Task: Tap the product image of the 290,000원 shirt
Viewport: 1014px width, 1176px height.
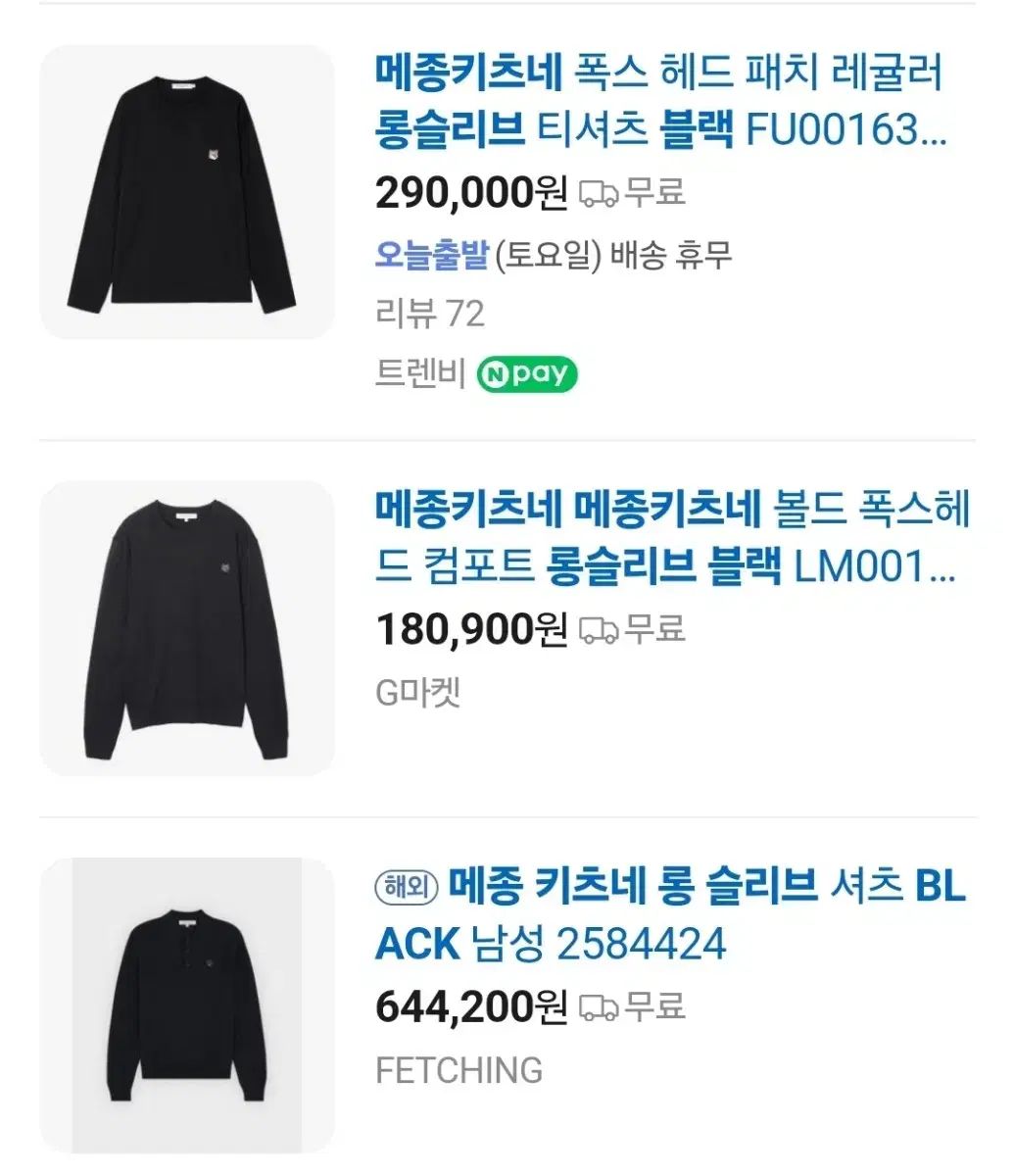Action: pyautogui.click(x=187, y=192)
